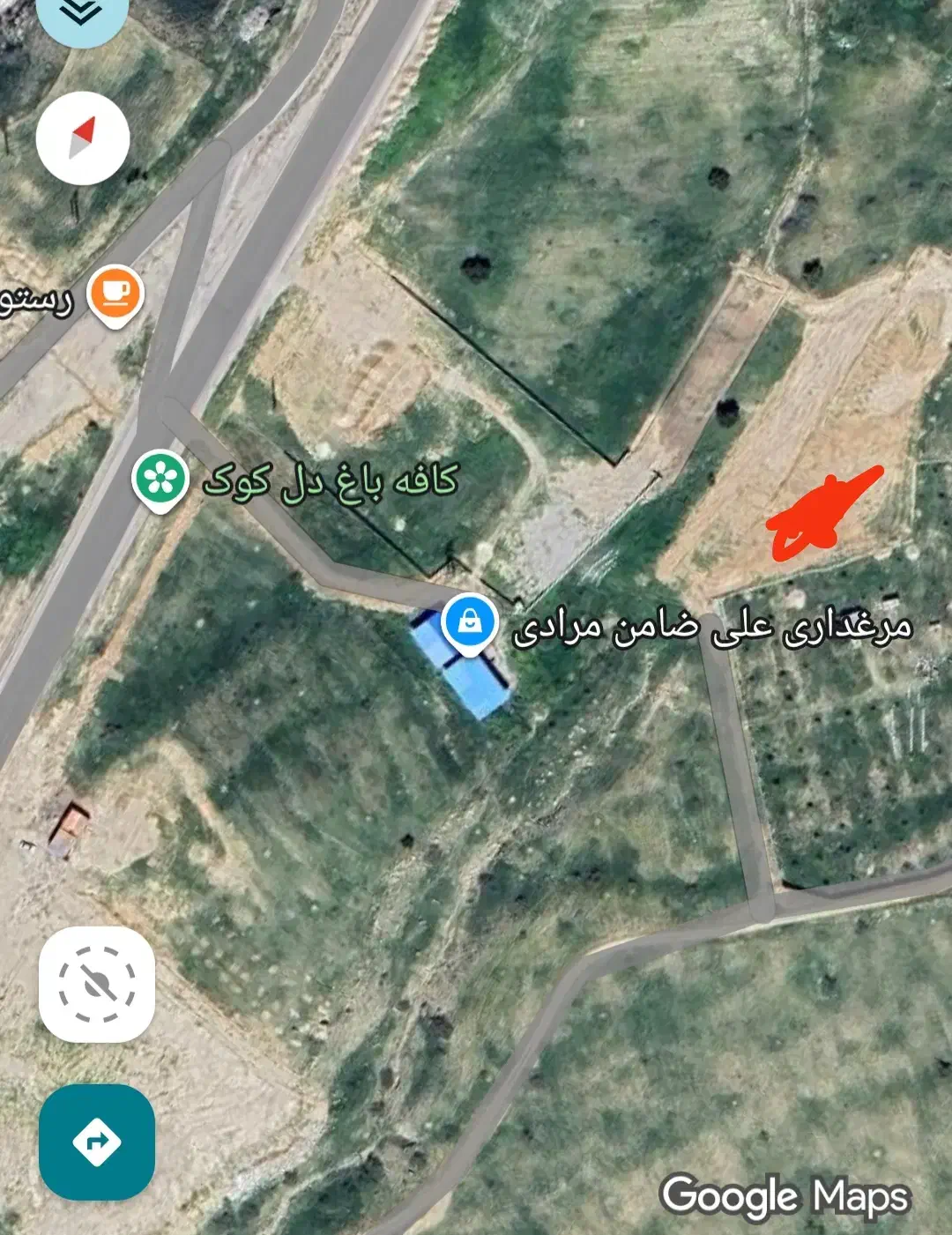Select the کافه باغ دل کوک marker
Viewport: 952px width, 1235px height.
160,479
